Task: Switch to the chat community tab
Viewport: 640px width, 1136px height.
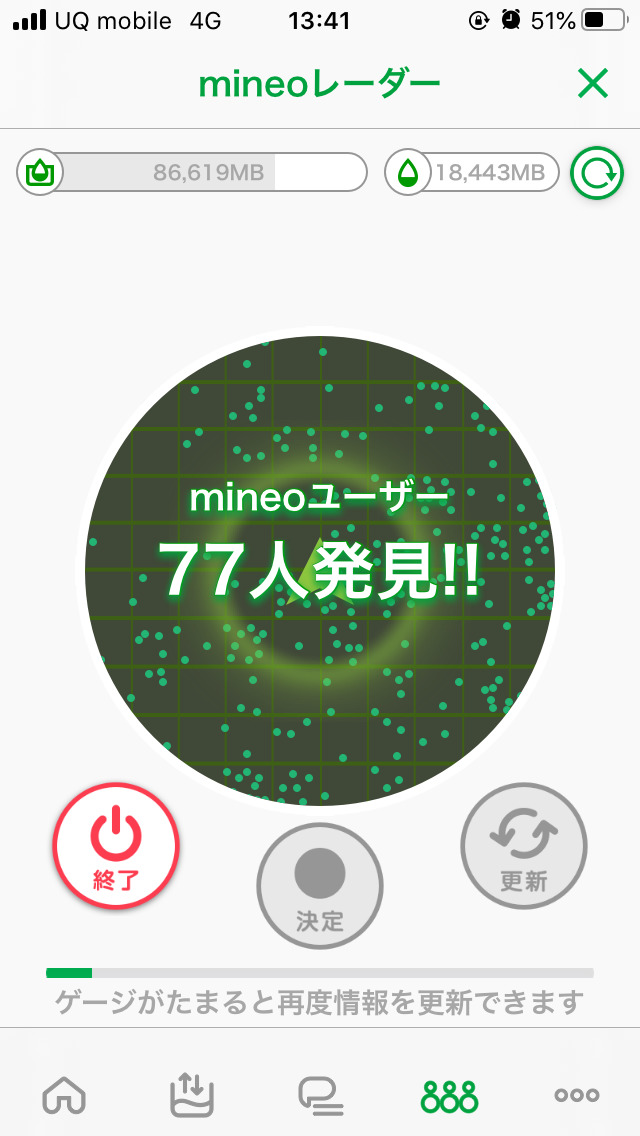Action: coord(320,1096)
